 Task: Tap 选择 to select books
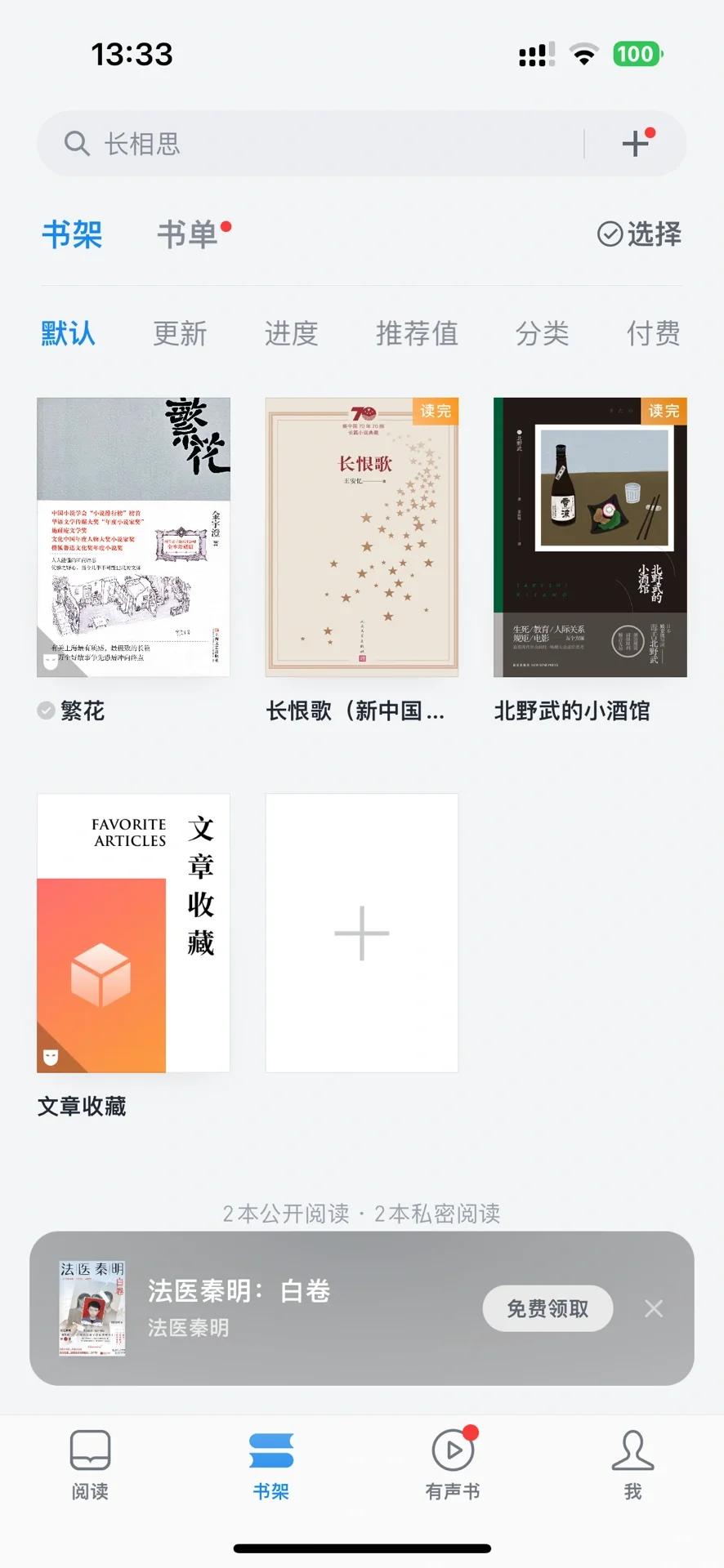[x=640, y=234]
